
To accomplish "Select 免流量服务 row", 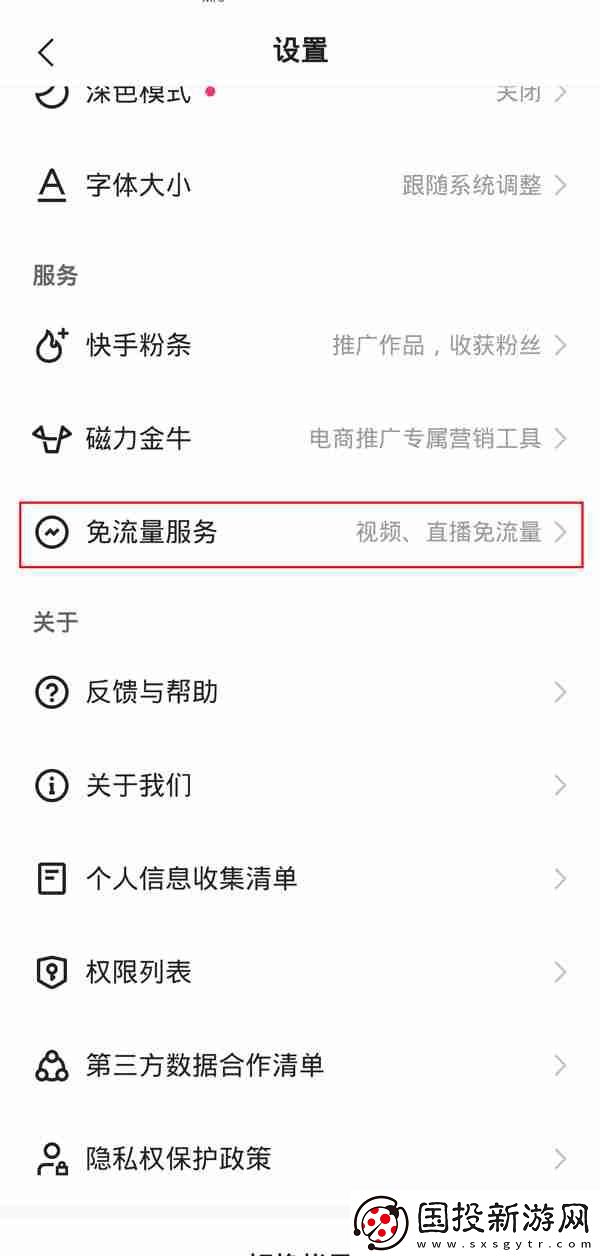I will point(300,532).
